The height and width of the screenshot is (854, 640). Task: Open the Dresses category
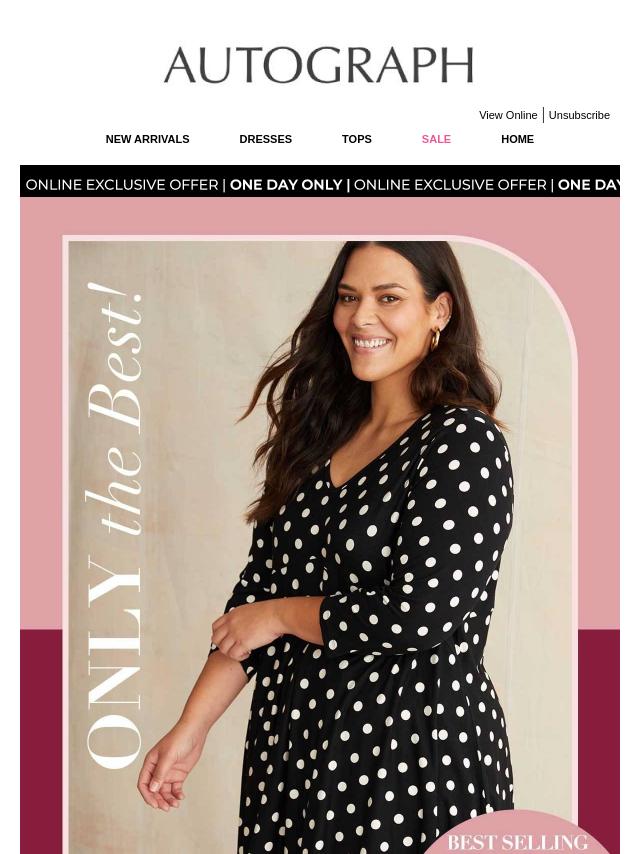[x=265, y=139]
